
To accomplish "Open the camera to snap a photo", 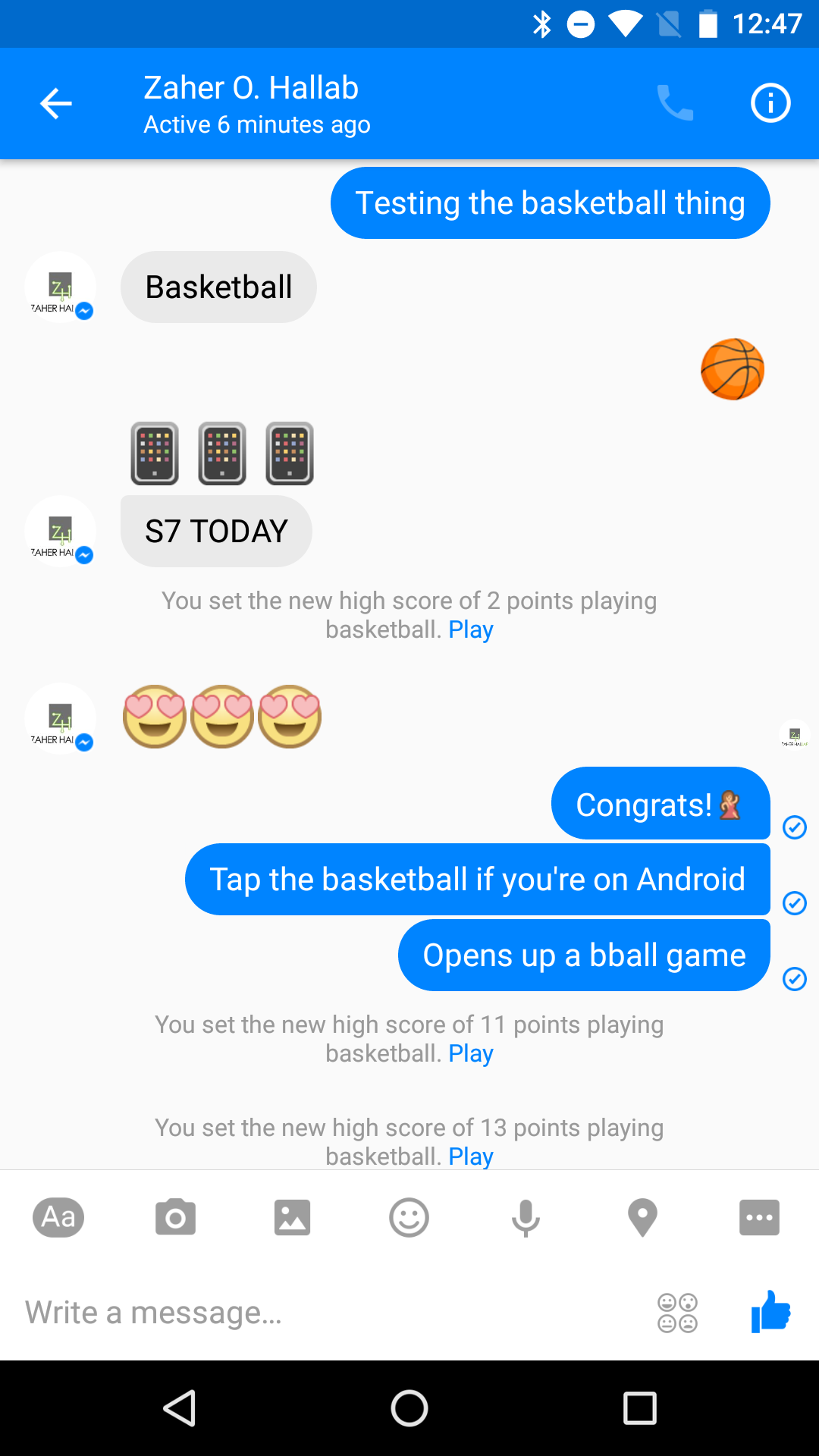I will coord(175,1217).
